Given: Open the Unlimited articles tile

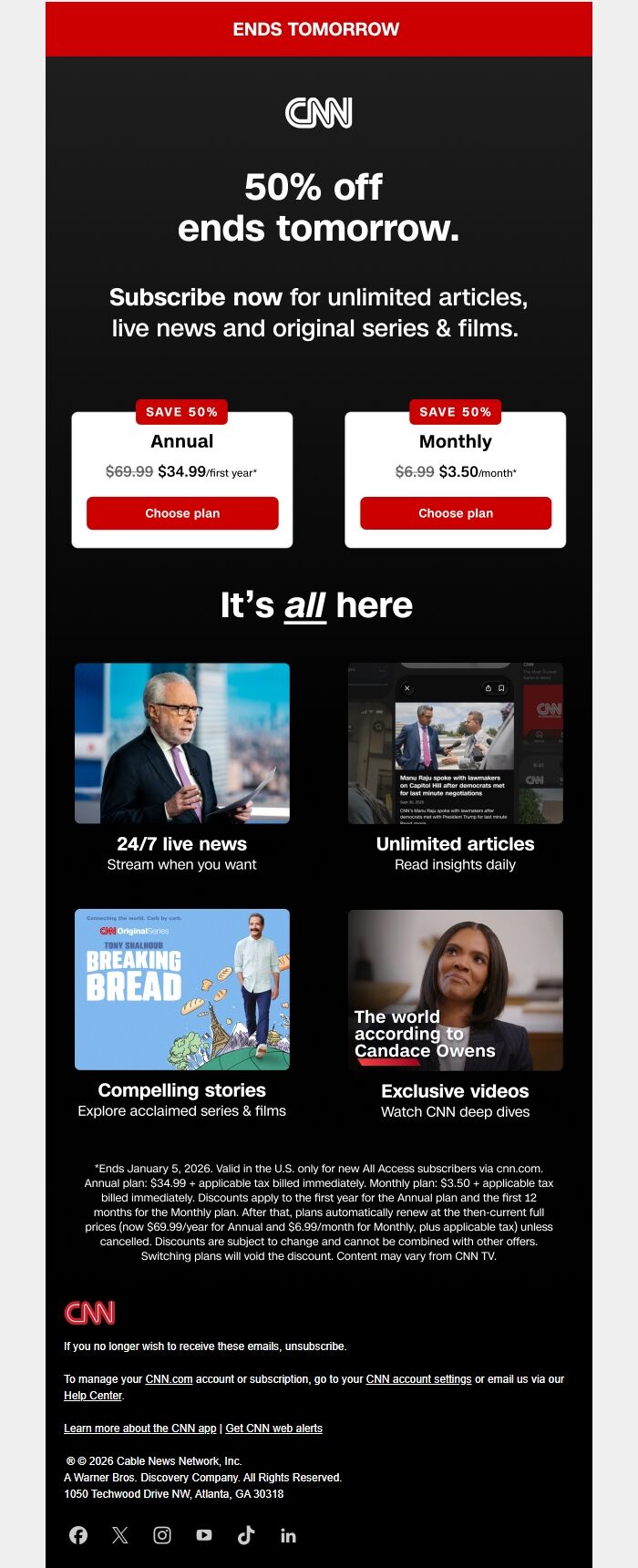Looking at the screenshot, I should [456, 743].
